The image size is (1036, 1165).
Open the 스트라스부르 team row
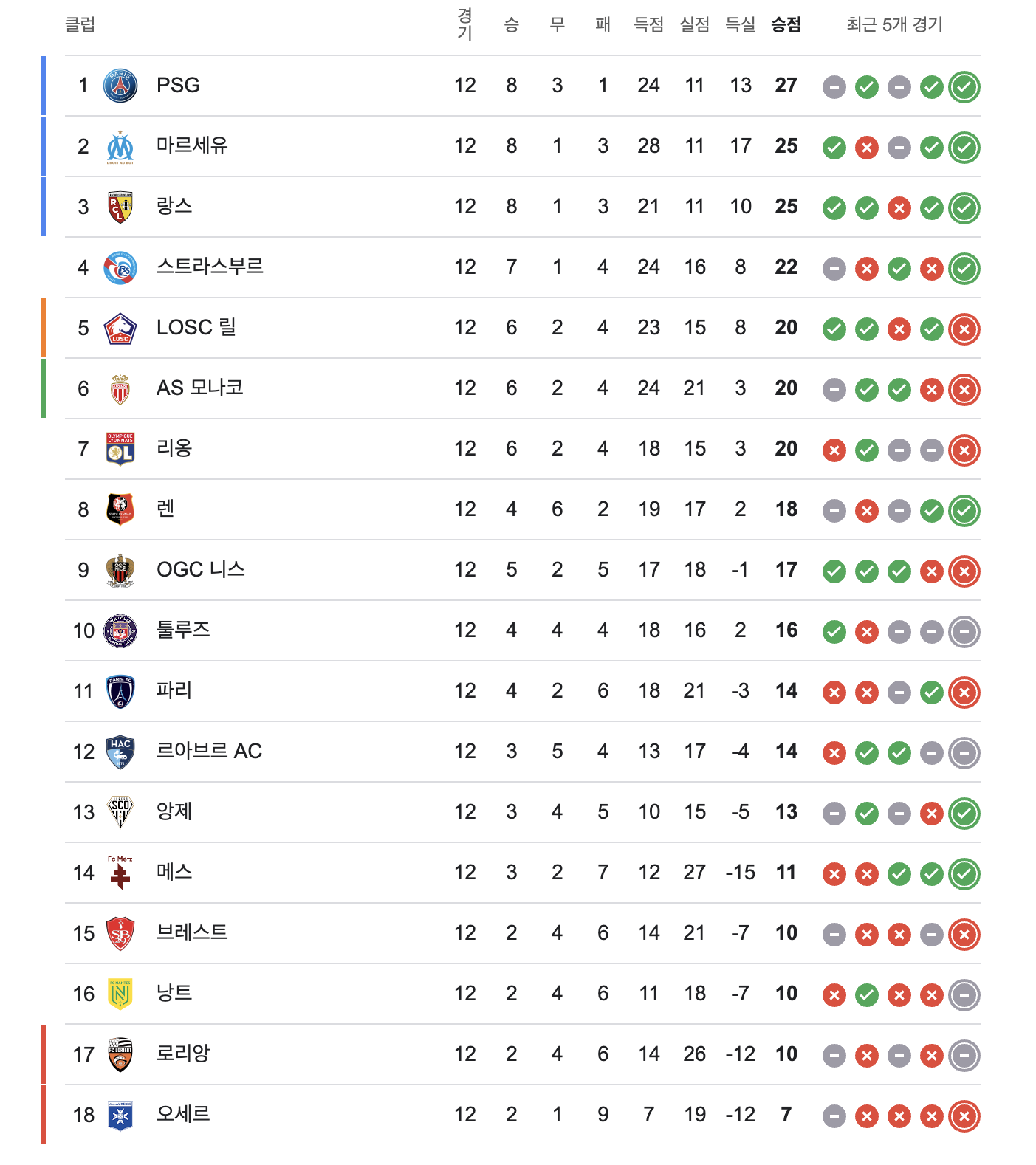(210, 267)
